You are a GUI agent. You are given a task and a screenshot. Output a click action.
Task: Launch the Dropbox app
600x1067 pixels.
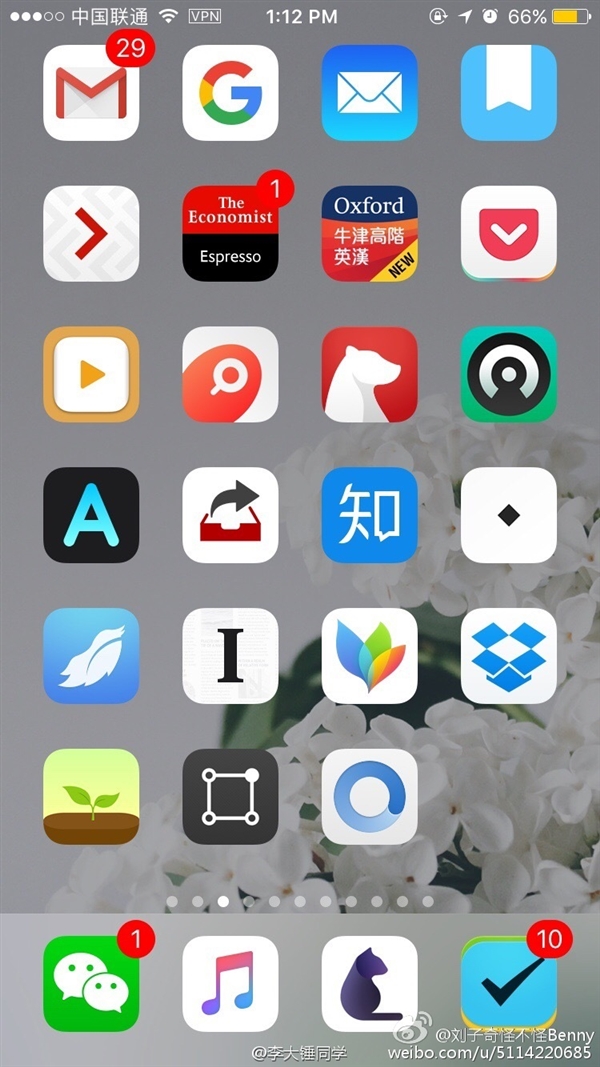(x=508, y=656)
